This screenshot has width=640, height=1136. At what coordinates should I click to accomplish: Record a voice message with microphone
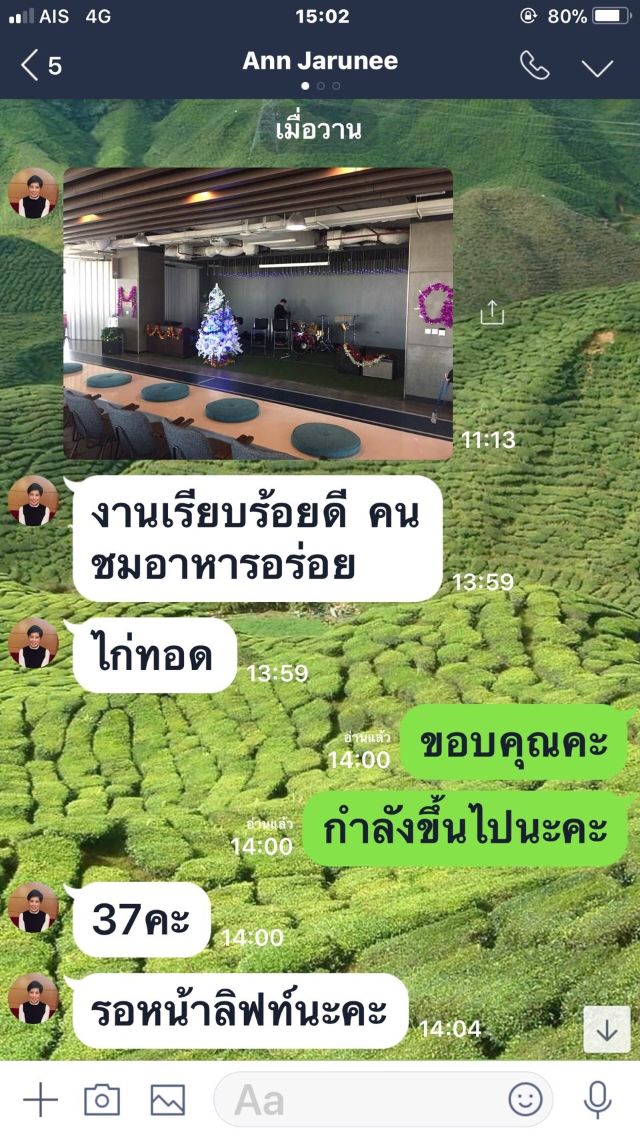(598, 1100)
